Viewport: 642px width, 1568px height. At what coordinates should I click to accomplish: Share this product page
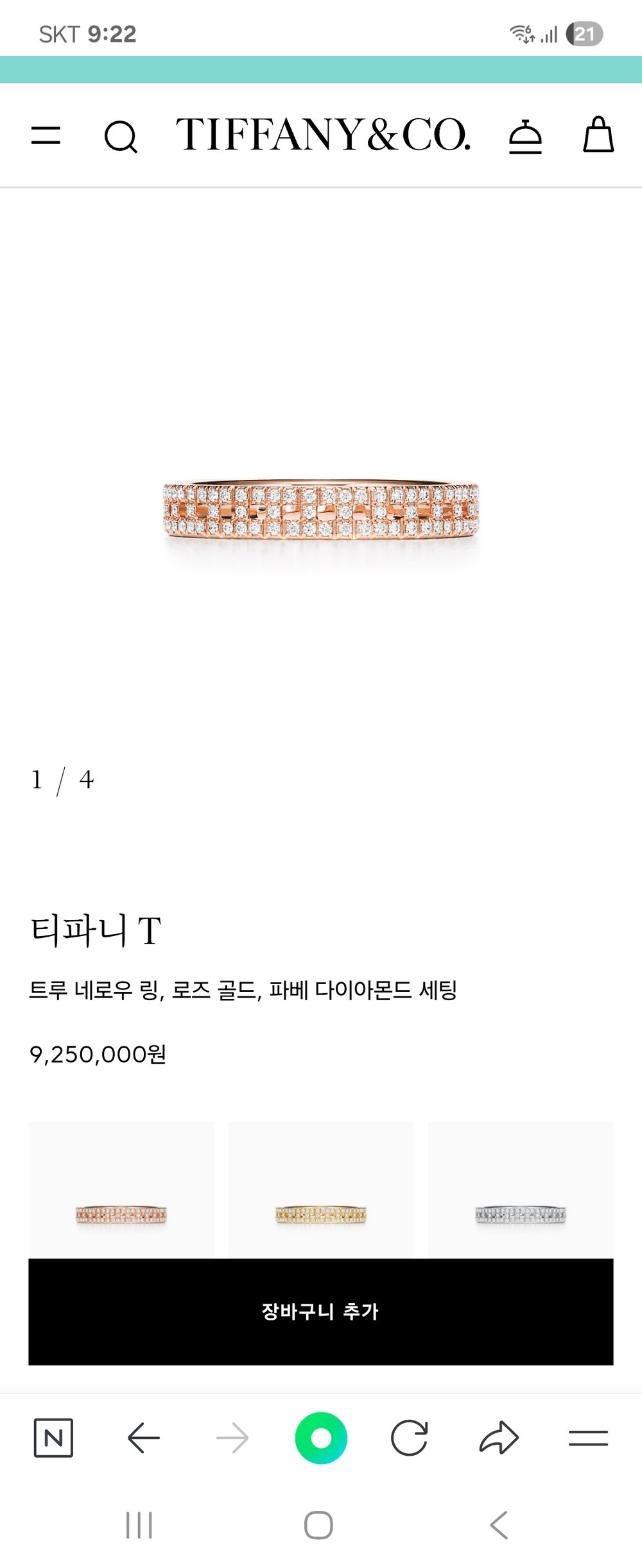click(499, 1438)
